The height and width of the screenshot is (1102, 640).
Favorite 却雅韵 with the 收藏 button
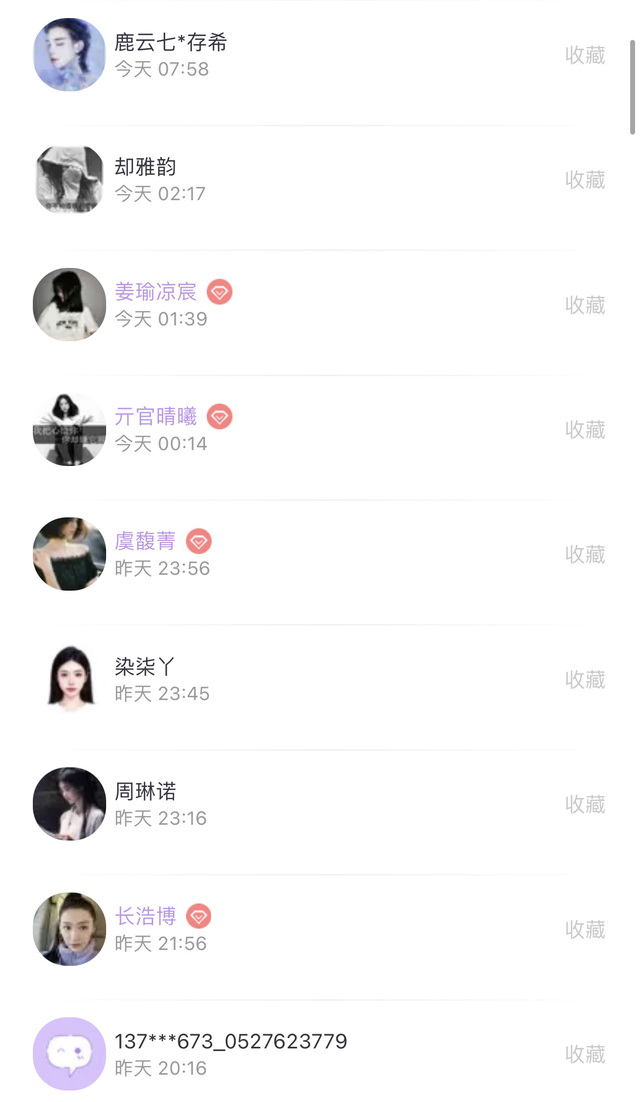(585, 180)
